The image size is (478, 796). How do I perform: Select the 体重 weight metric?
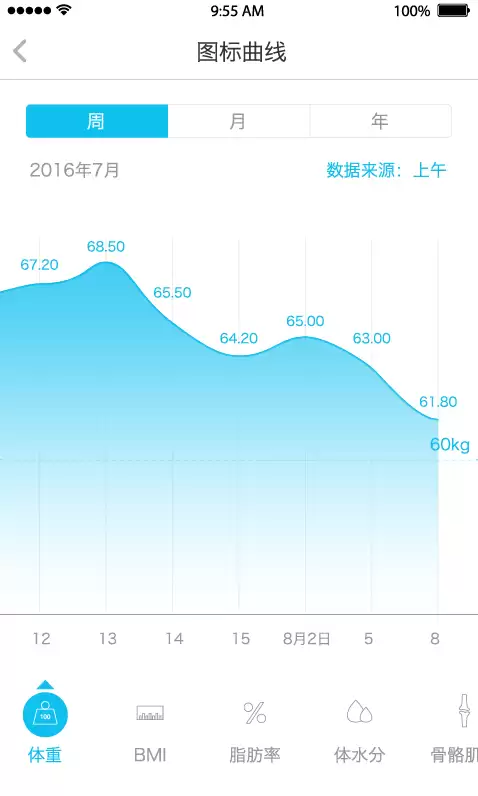(45, 727)
